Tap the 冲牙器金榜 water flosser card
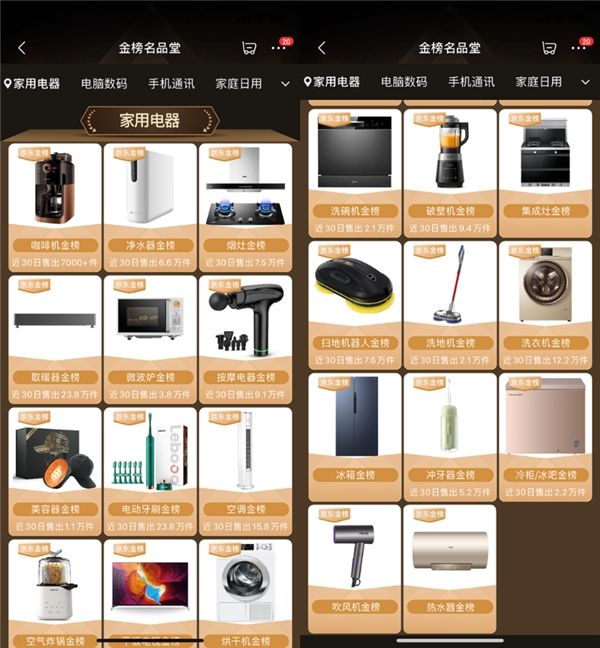 450,432
